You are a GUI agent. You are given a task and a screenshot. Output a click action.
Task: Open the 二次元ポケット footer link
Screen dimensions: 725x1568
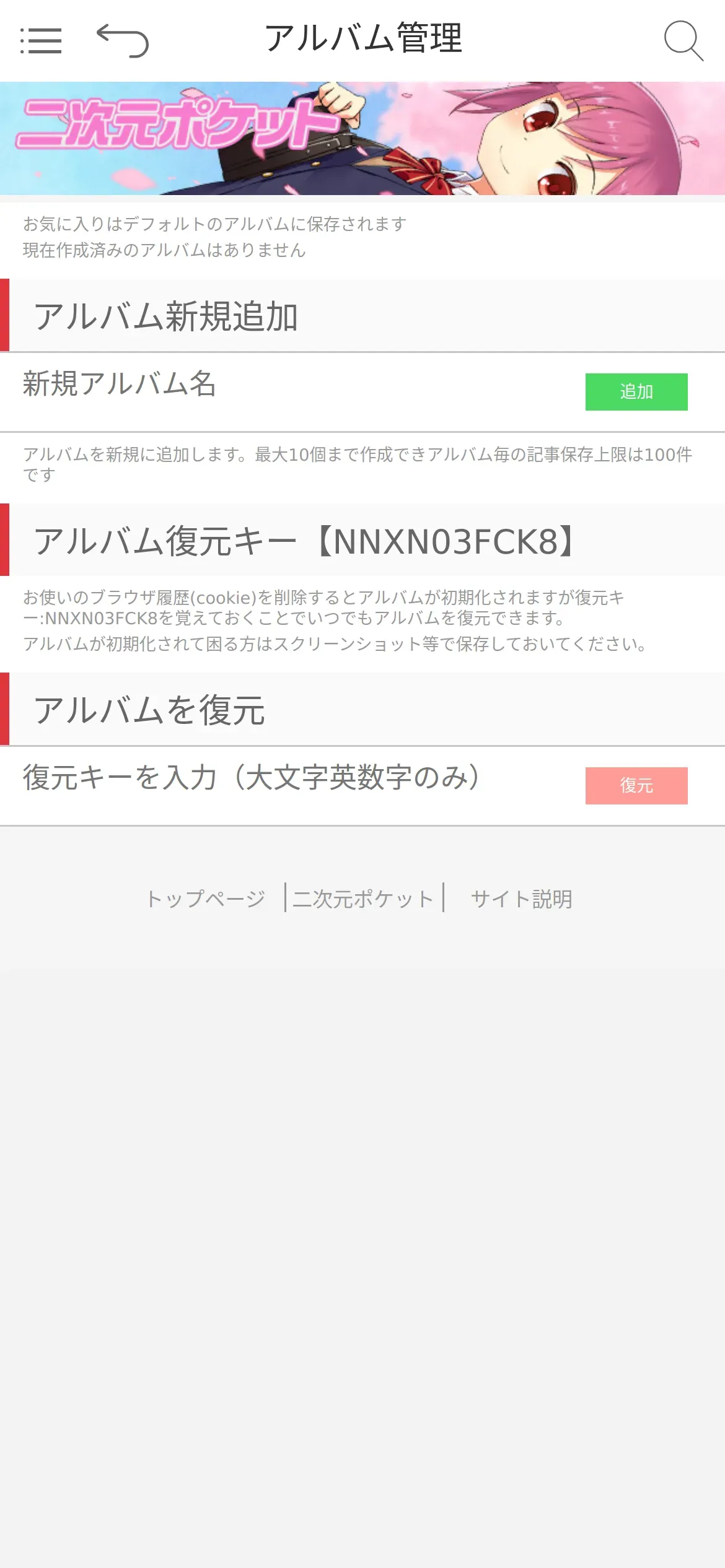click(x=363, y=898)
